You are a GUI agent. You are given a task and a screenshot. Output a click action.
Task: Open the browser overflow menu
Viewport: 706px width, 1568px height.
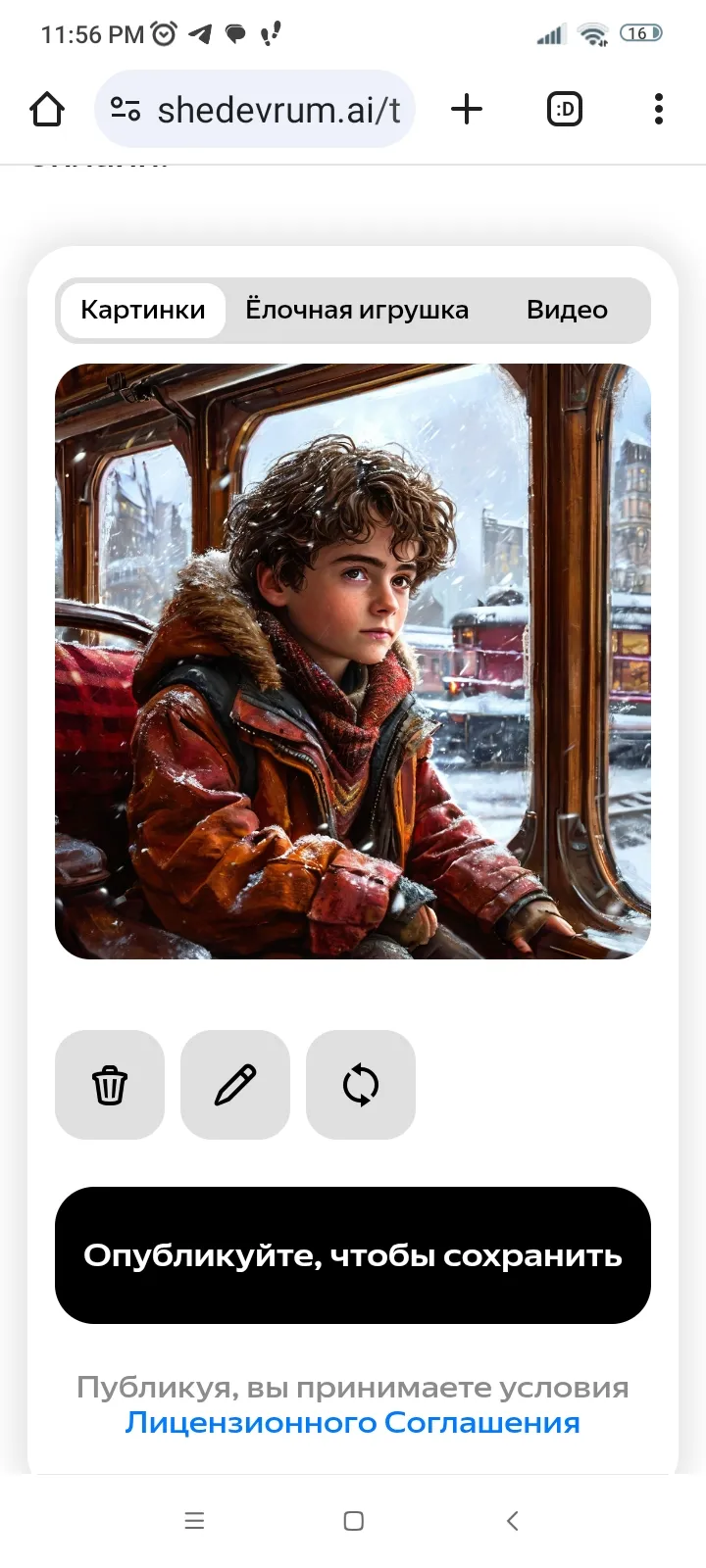659,109
